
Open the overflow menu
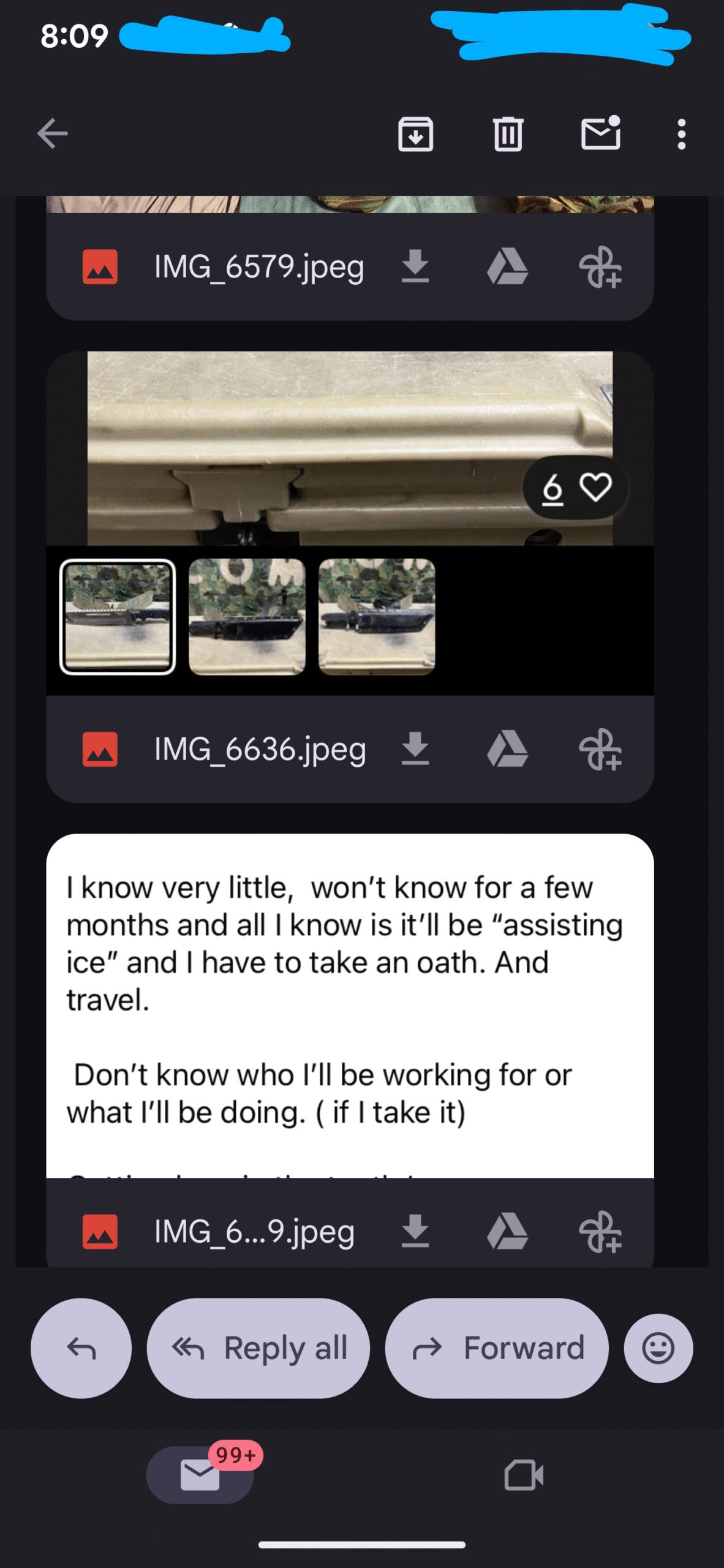pyautogui.click(x=681, y=134)
